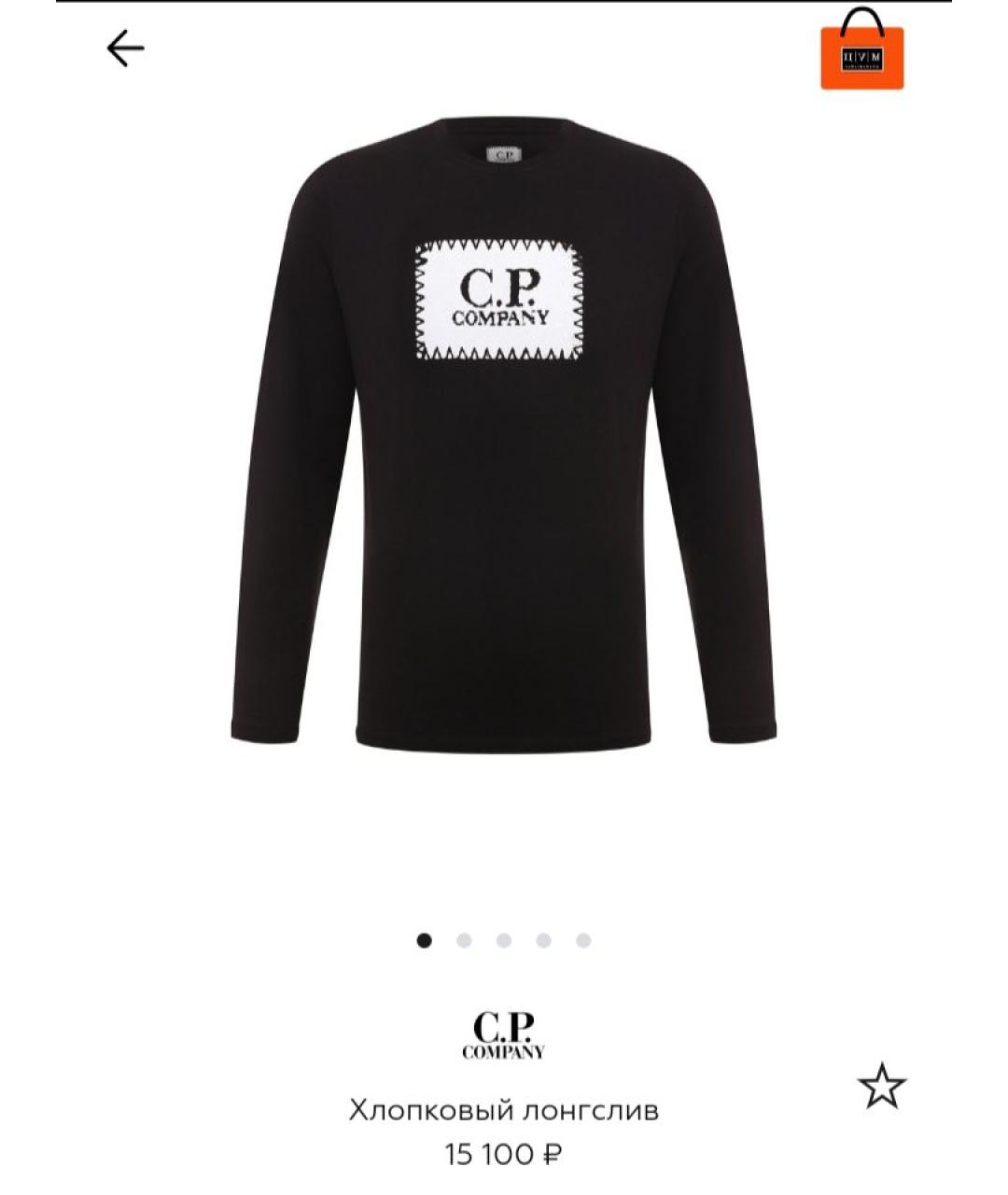Add the cotton longsleeve to favorites
The height and width of the screenshot is (1195, 1008).
pyautogui.click(x=881, y=1088)
